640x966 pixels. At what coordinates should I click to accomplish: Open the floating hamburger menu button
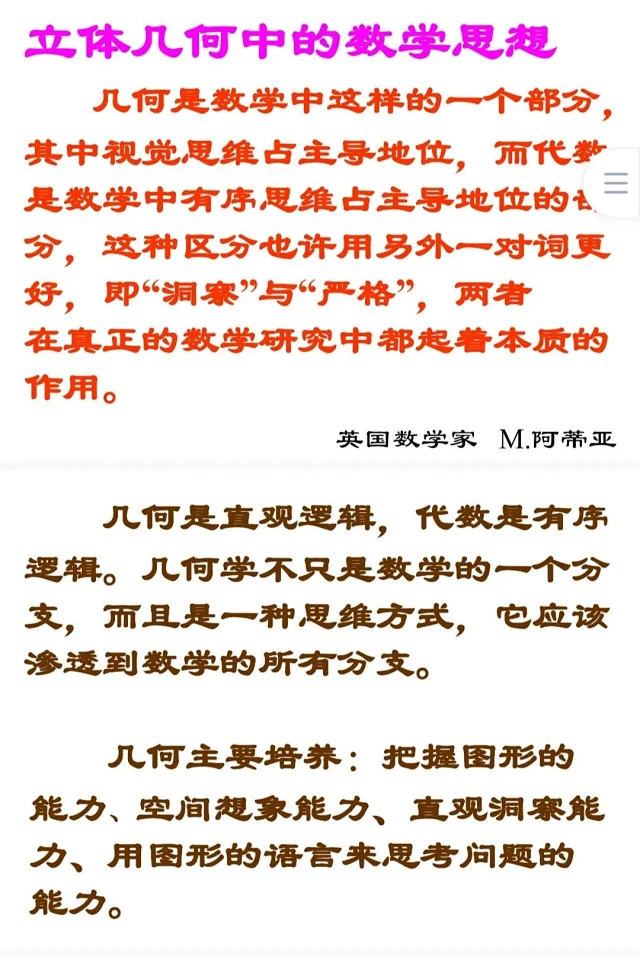pyautogui.click(x=615, y=183)
